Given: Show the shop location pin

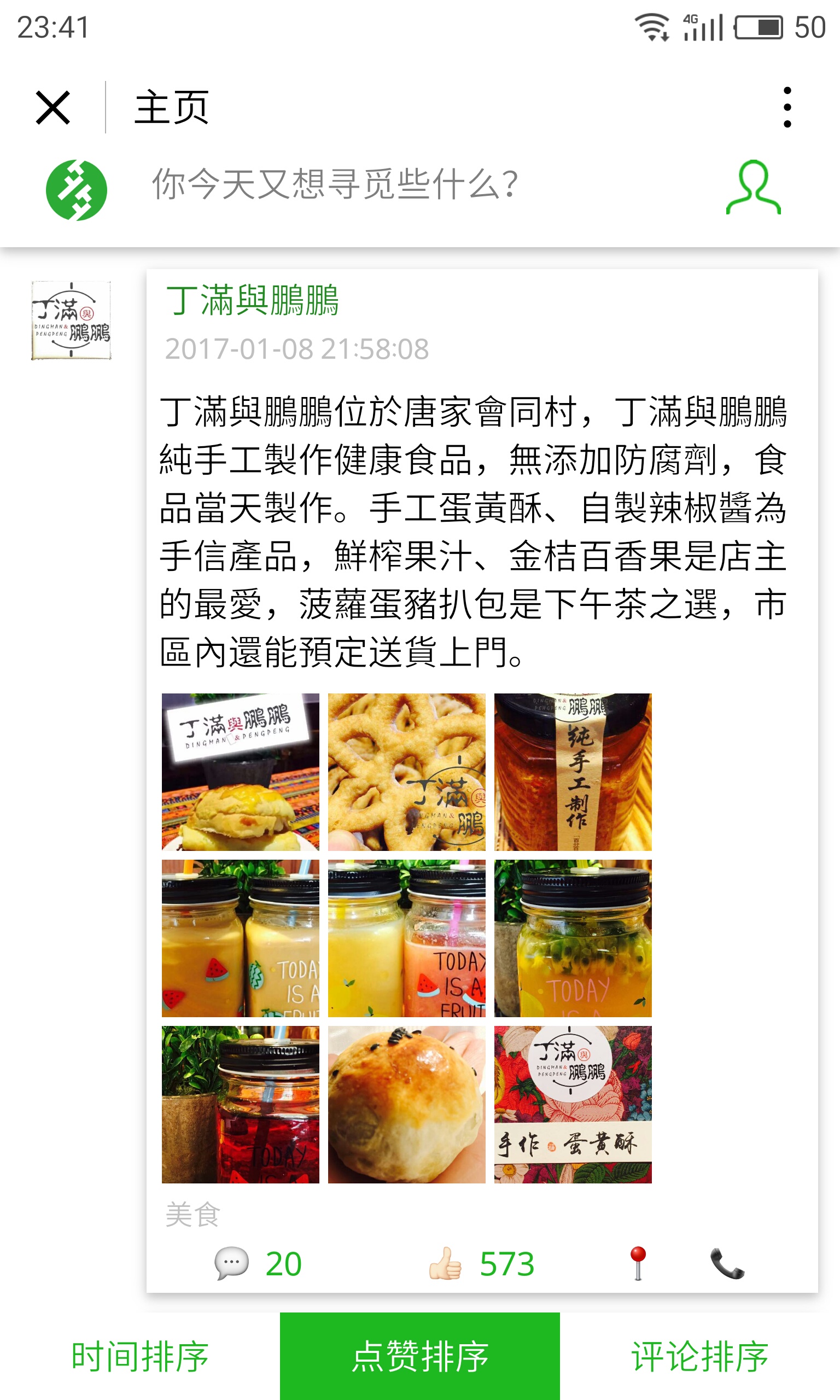Looking at the screenshot, I should coord(638,1263).
